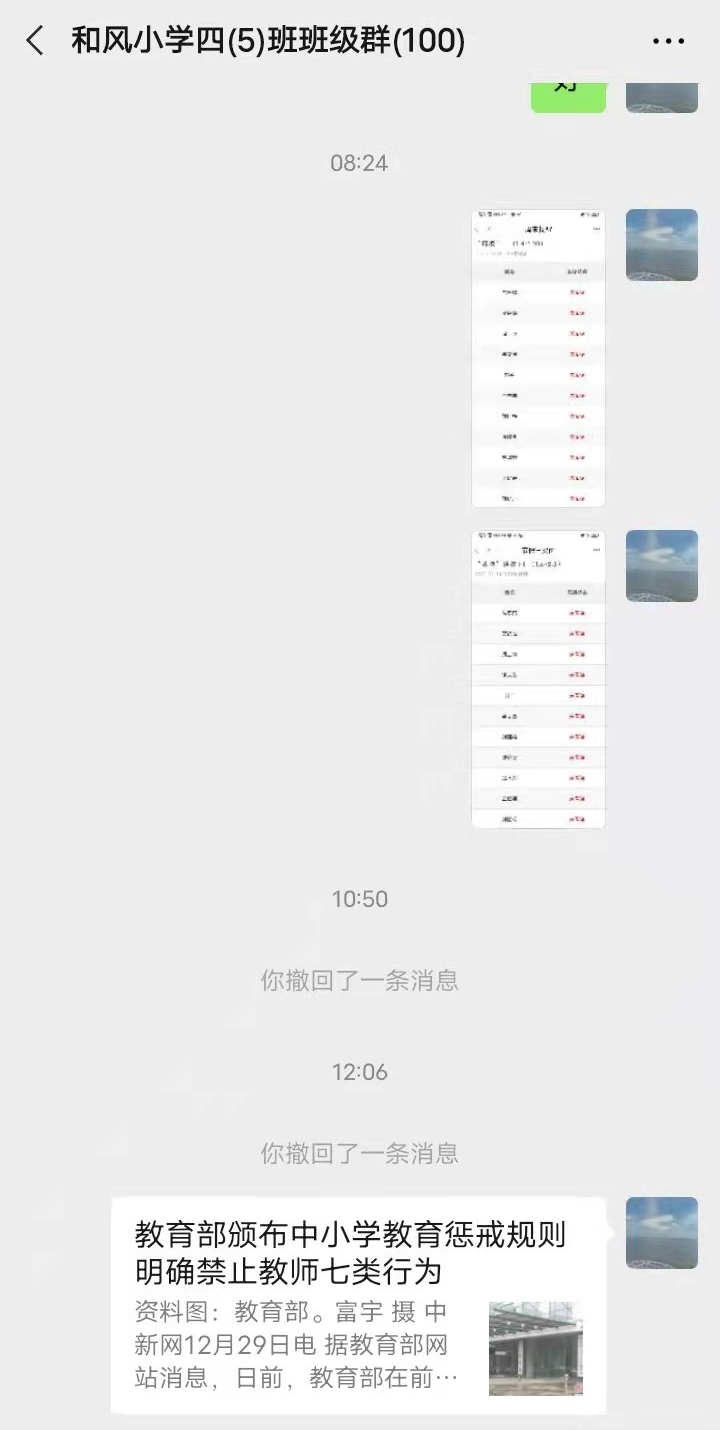Viewport: 720px width, 1430px height.
Task: Open the sender's avatar next to the article card
Action: point(661,1233)
